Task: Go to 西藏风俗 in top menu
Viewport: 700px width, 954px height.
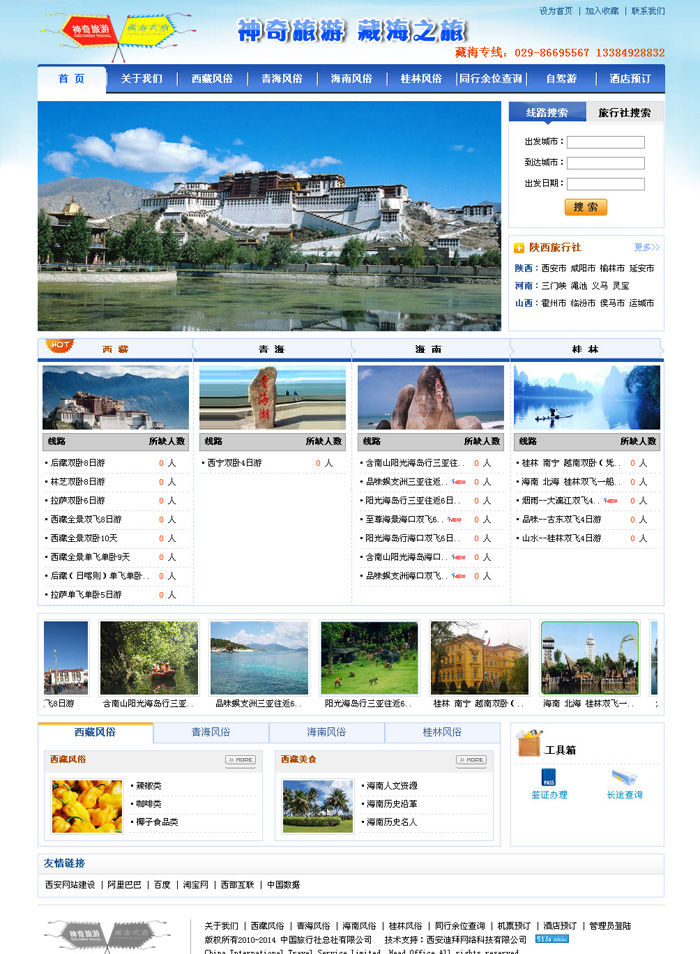Action: tap(211, 79)
